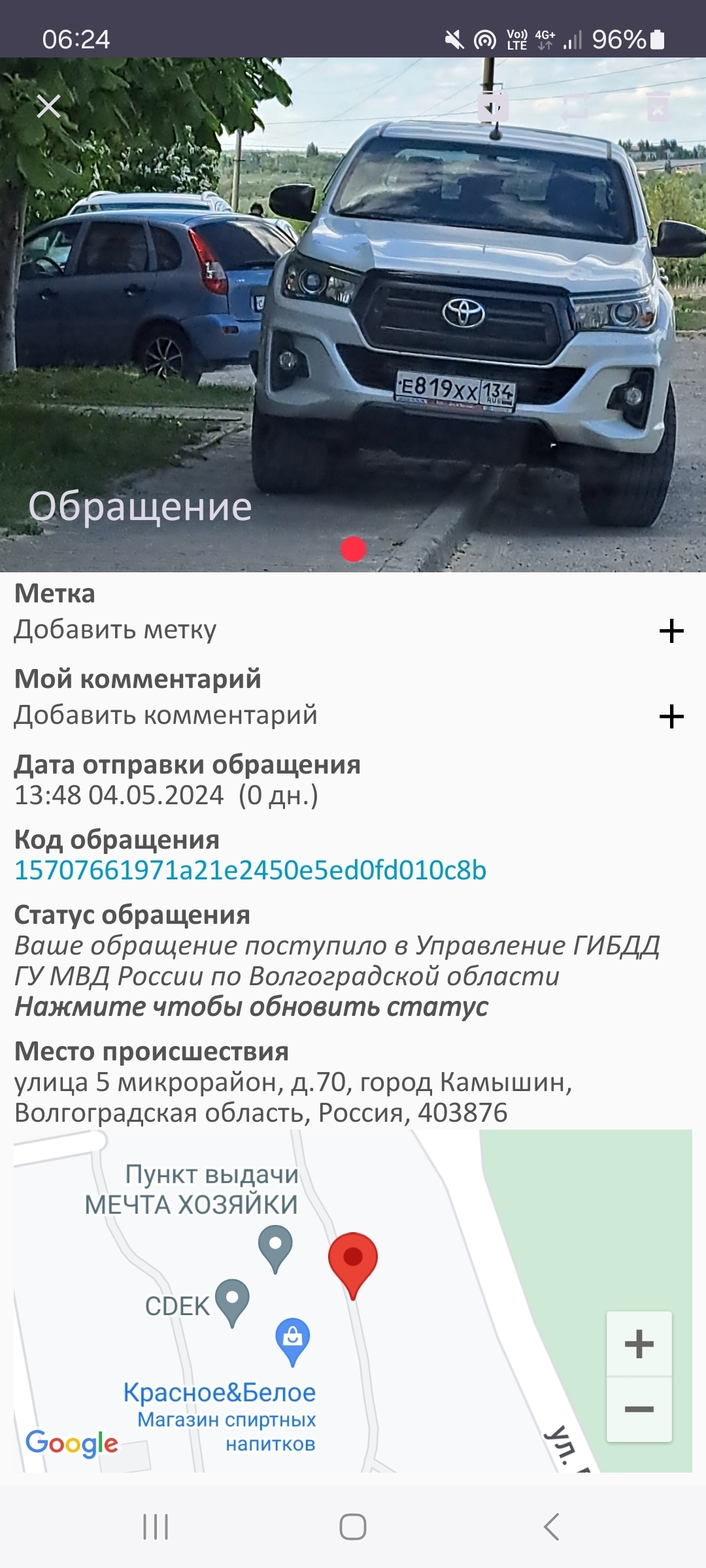The image size is (706, 1568).
Task: Tap the repeat arrows icon
Action: (575, 106)
